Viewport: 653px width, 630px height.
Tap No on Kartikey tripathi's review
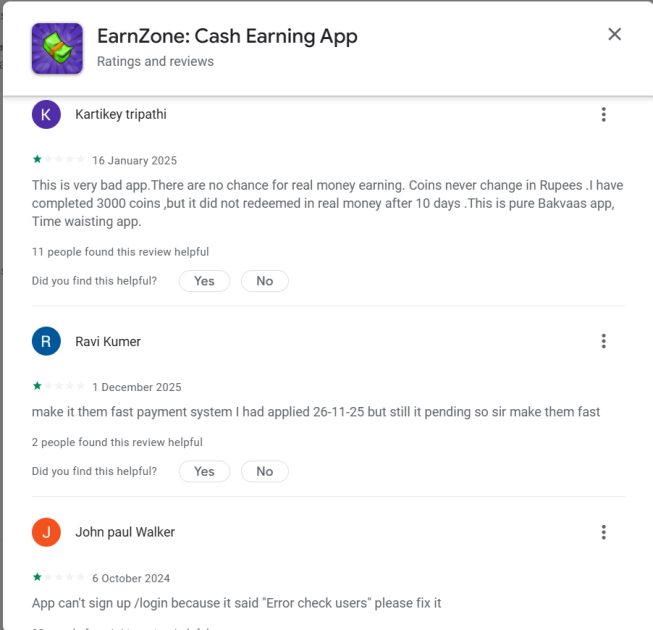click(x=264, y=281)
